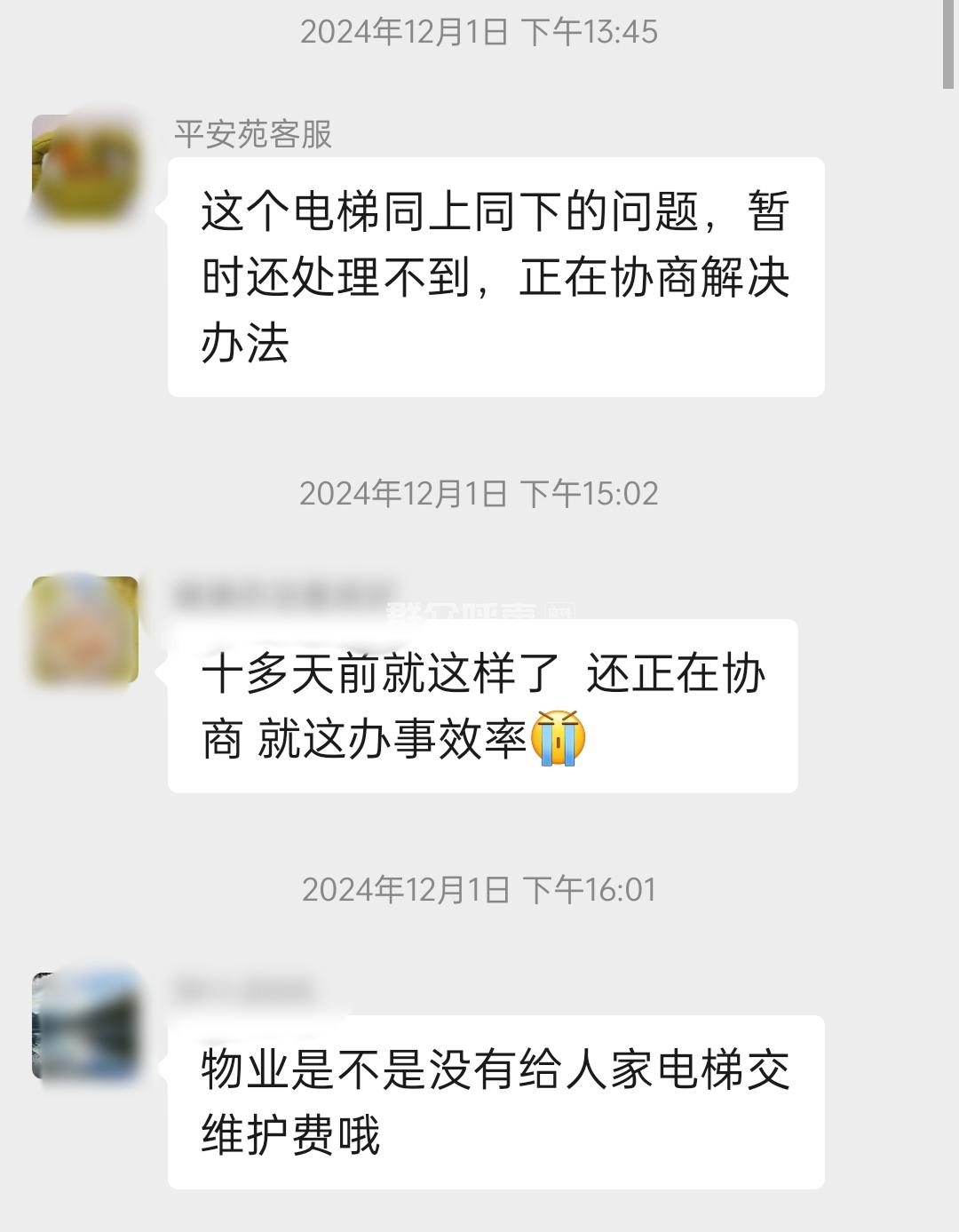Open avatar beside '物业是不是没有' message
Image resolution: width=959 pixels, height=1232 pixels.
(85, 1026)
